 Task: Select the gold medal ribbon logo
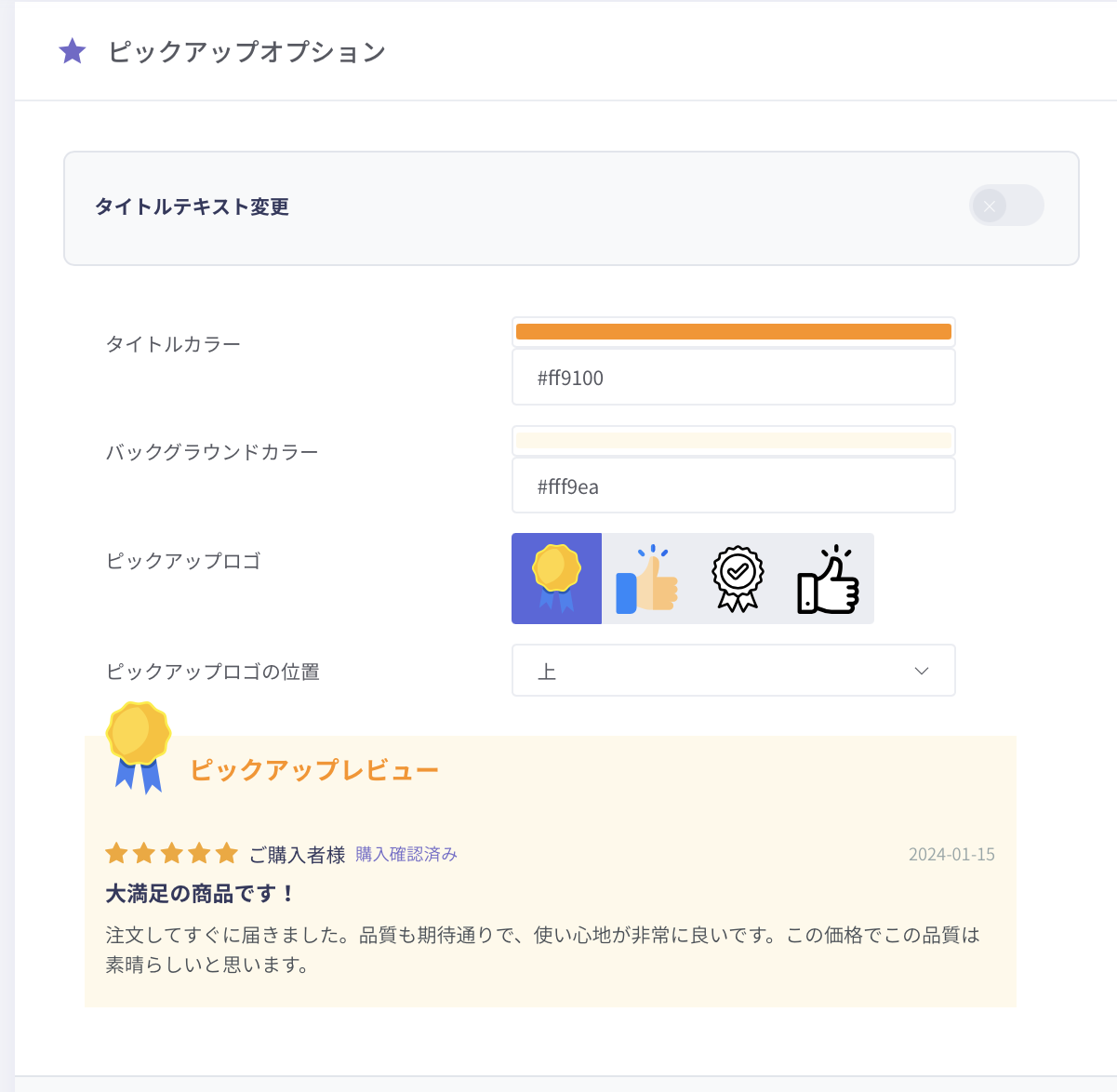tap(556, 579)
